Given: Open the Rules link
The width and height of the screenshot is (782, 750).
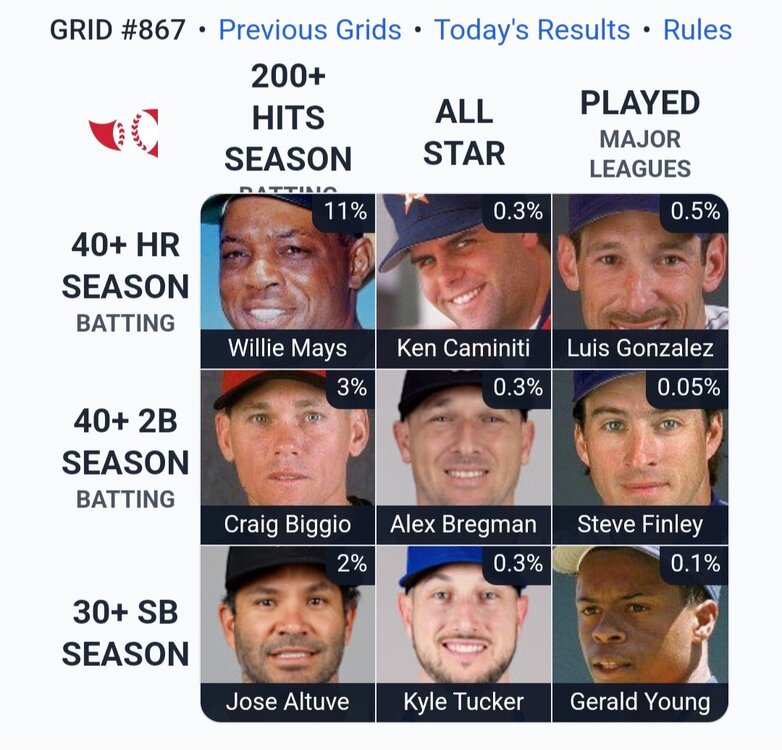Looking at the screenshot, I should coord(697,30).
